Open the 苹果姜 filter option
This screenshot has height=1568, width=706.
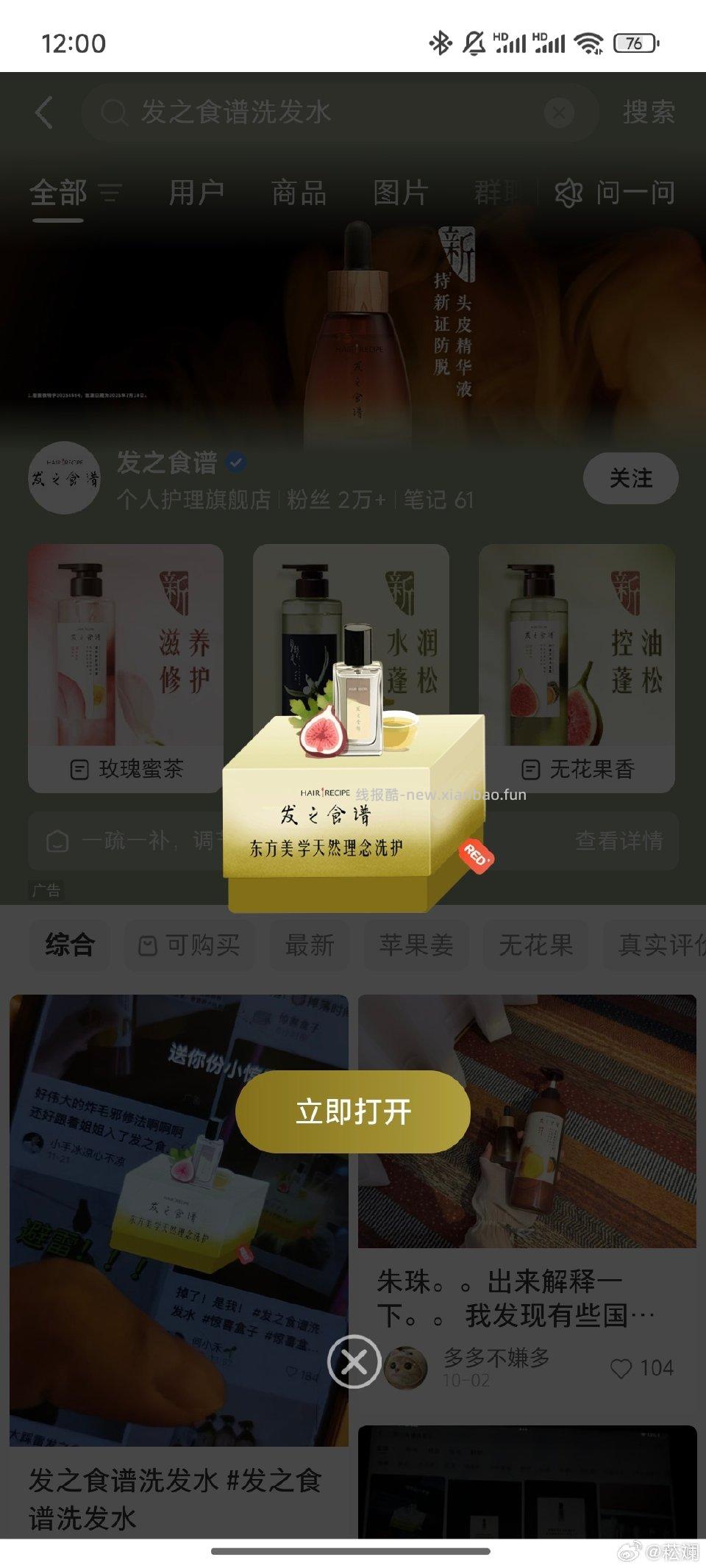[x=416, y=946]
